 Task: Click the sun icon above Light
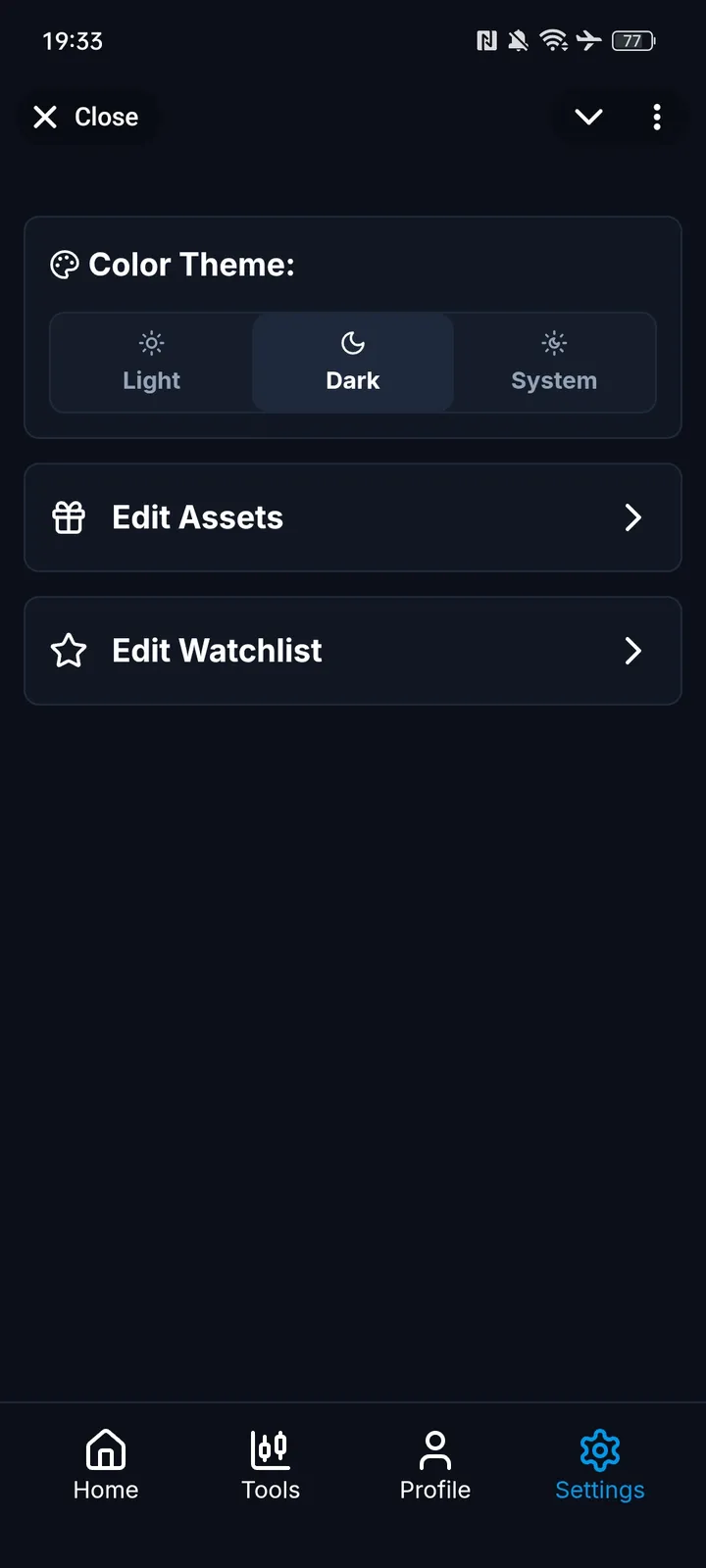point(151,343)
